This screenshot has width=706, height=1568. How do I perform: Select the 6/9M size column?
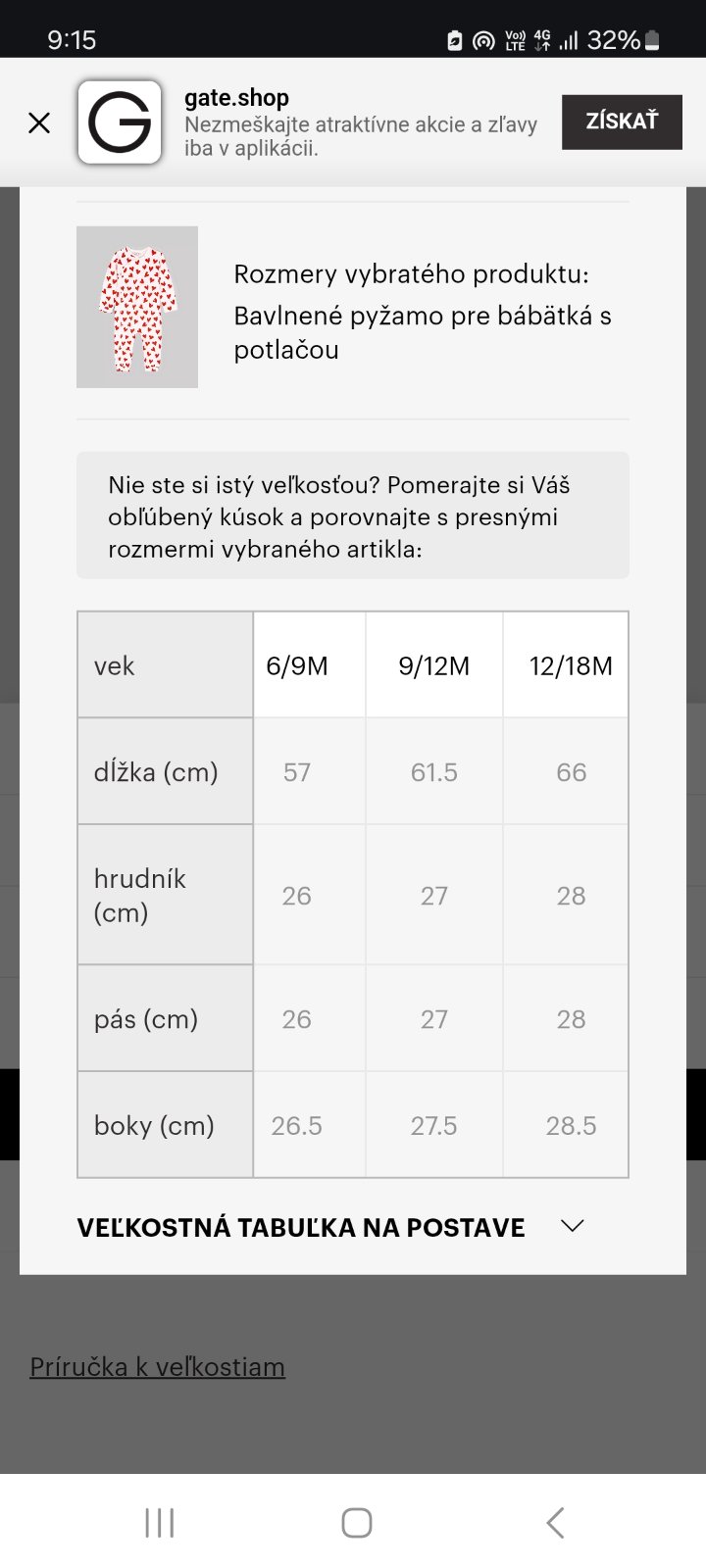click(x=297, y=666)
